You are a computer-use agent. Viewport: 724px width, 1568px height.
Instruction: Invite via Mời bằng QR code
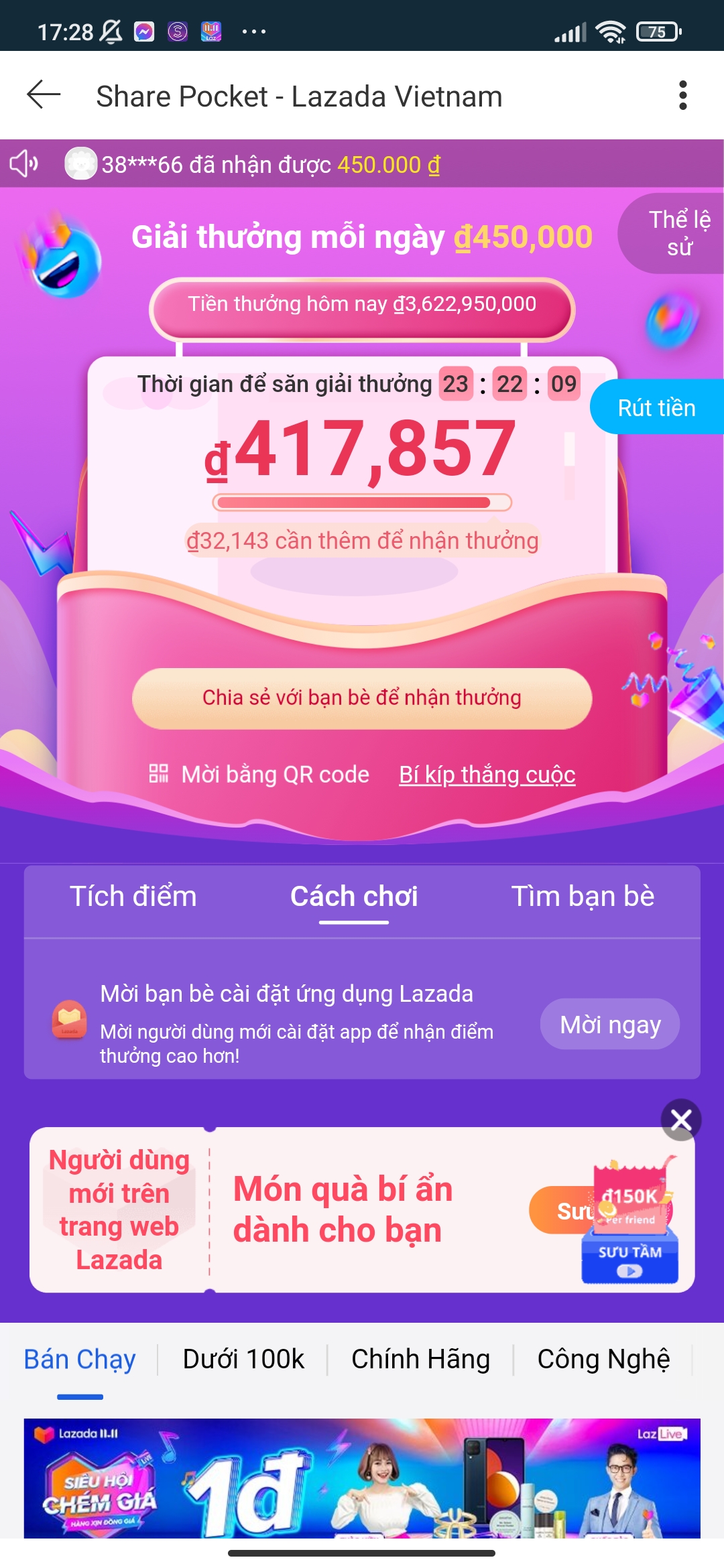pyautogui.click(x=260, y=775)
